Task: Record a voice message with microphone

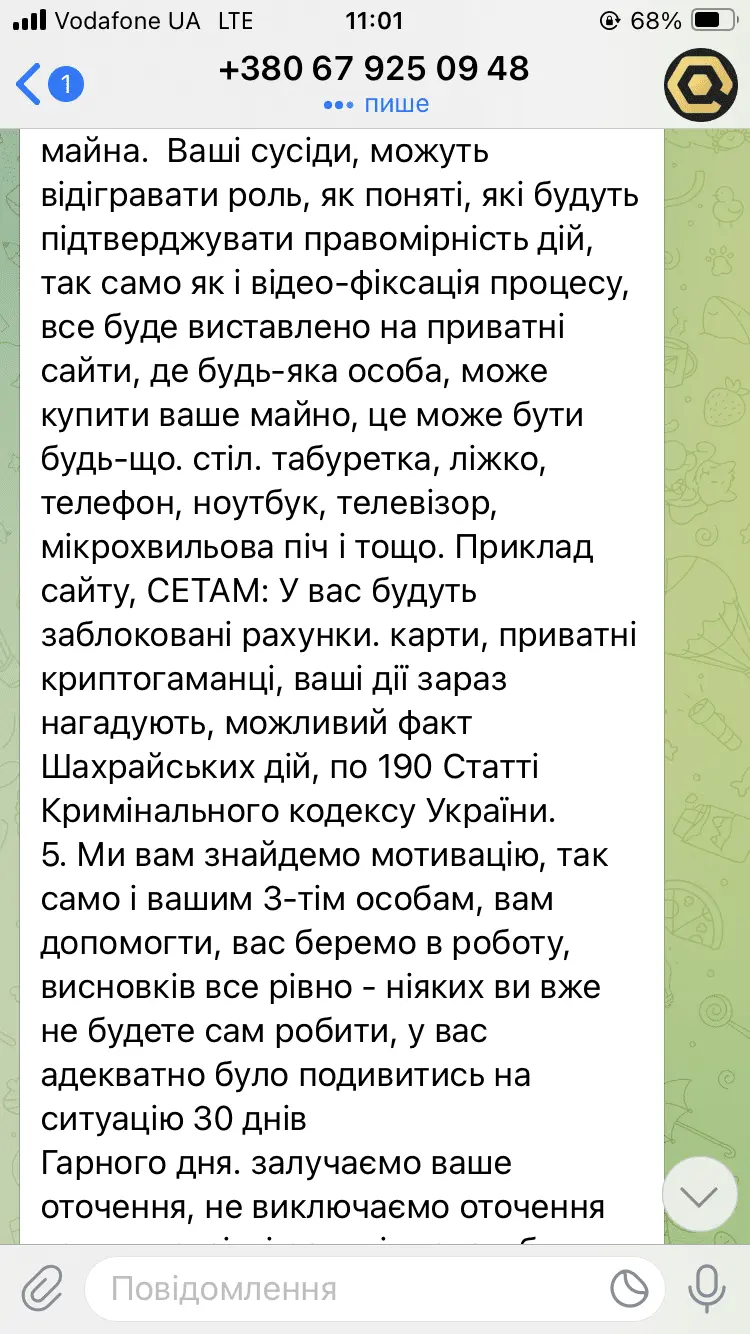Action: click(706, 1289)
